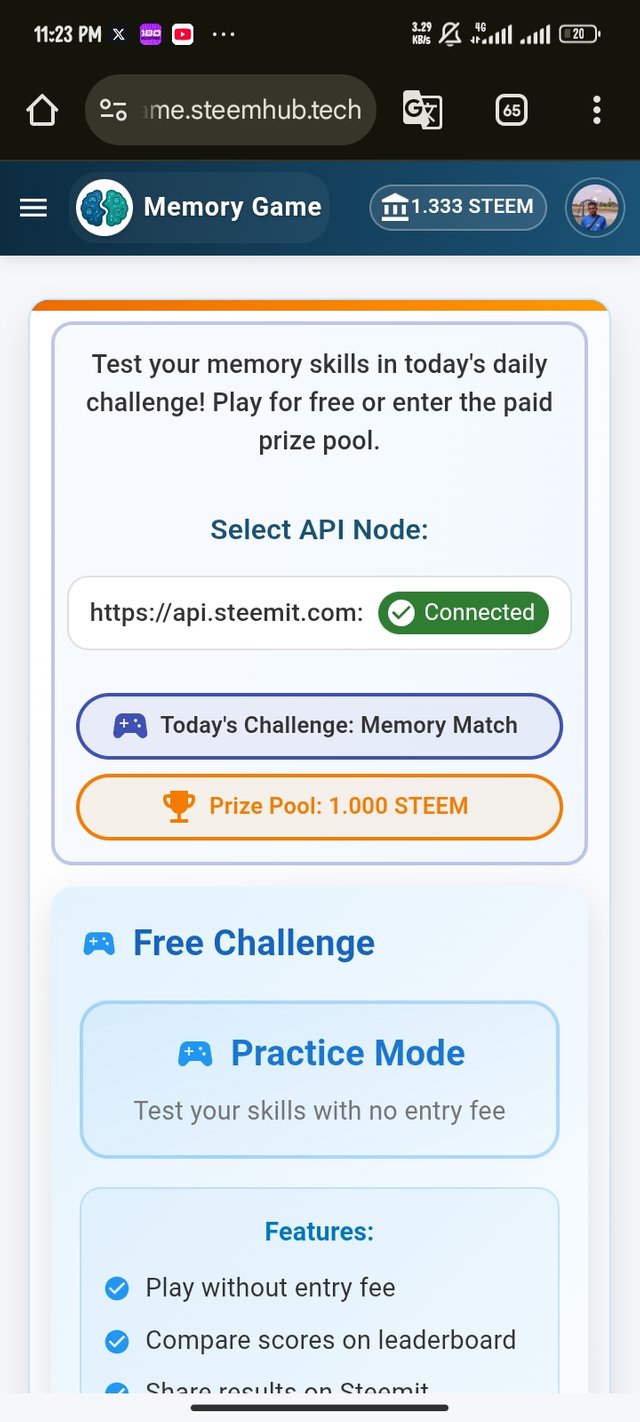Open the profile avatar
Viewport: 640px width, 1422px height.
[595, 208]
